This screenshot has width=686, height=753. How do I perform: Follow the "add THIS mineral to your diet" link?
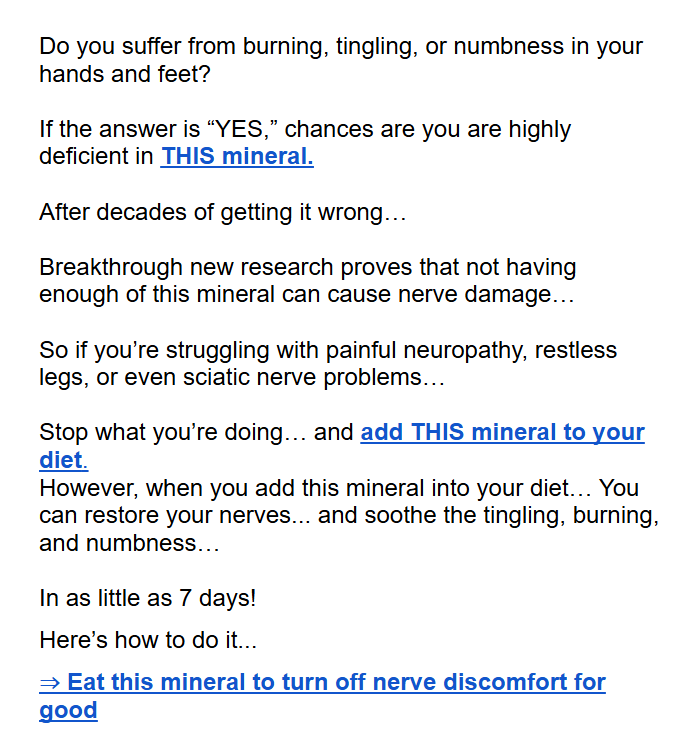click(502, 433)
